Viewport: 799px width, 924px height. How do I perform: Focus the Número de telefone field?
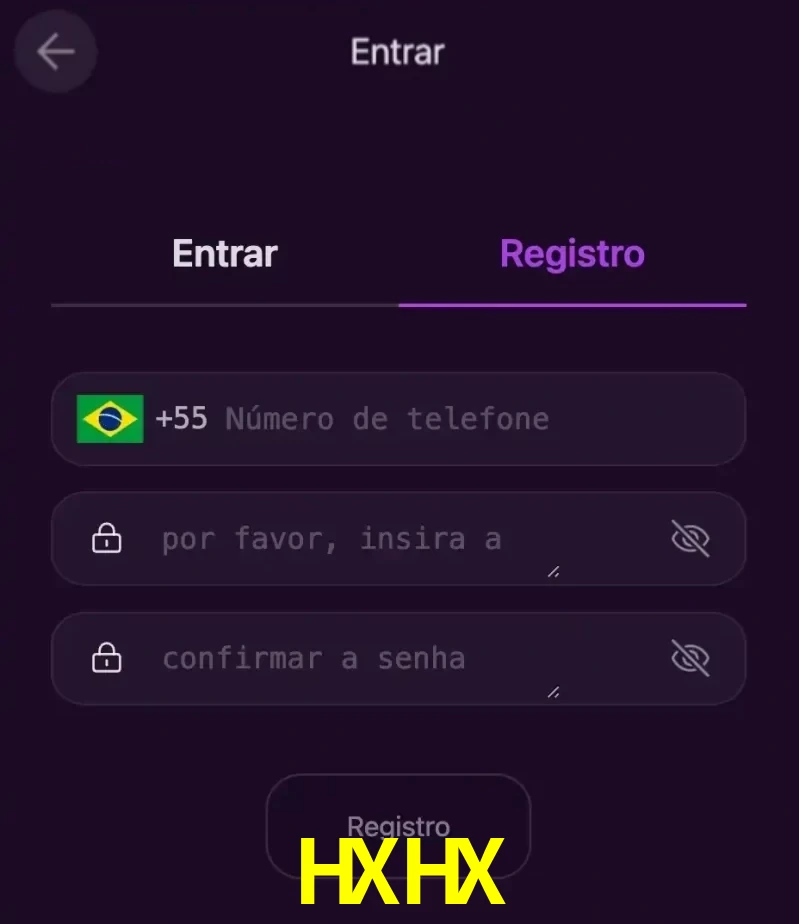(x=450, y=419)
